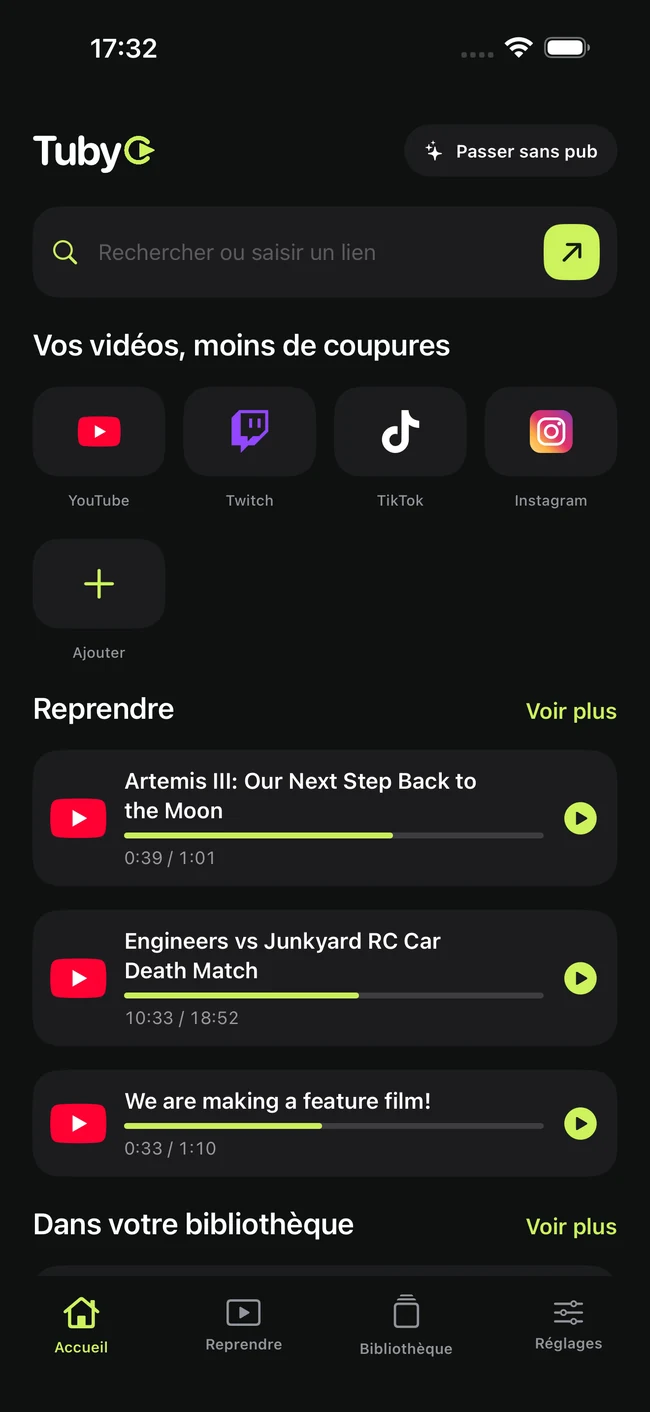The image size is (650, 1412).
Task: Open the Twitch shortcut
Action: (249, 431)
